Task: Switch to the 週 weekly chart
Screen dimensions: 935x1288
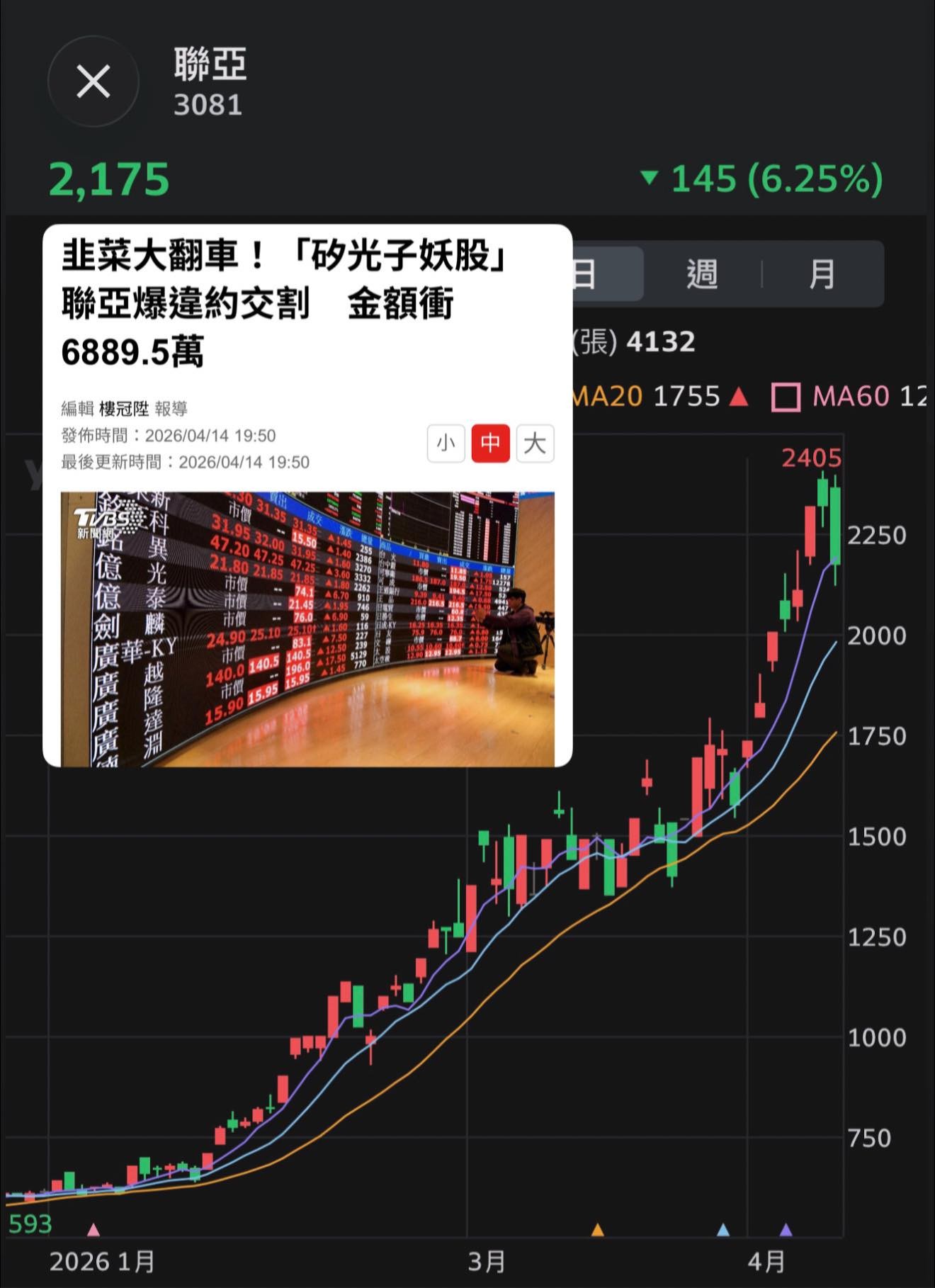Action: click(701, 274)
